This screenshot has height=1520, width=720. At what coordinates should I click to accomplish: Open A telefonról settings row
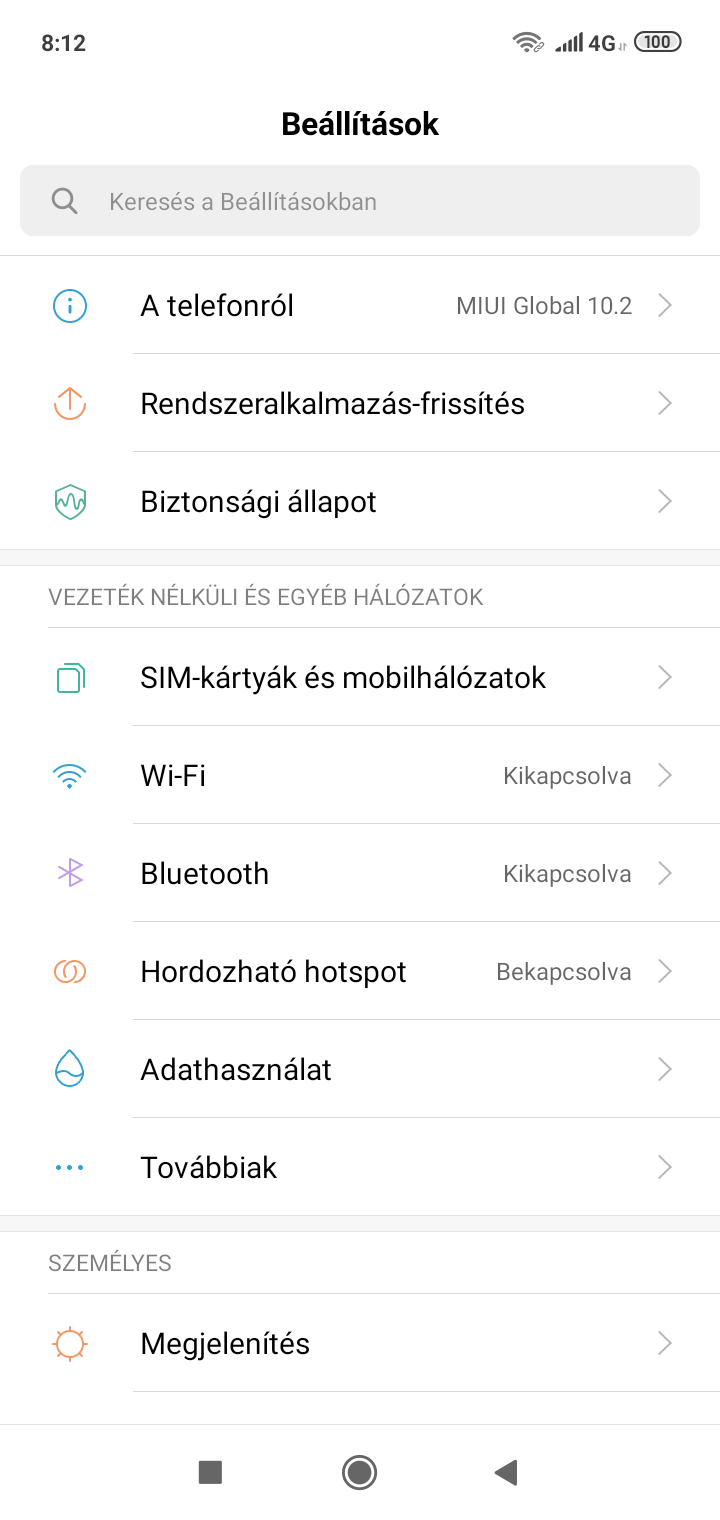click(x=360, y=306)
